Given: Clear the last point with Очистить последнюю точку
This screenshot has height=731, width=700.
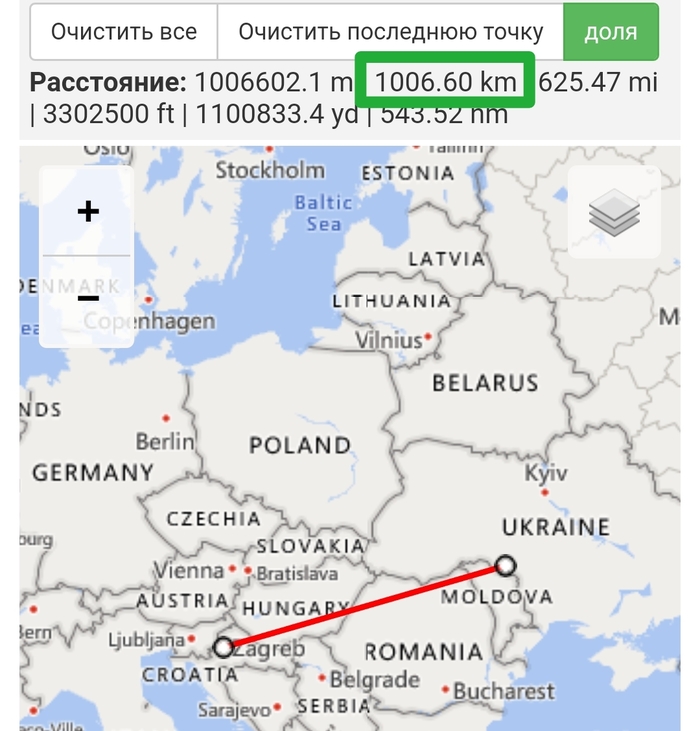Looking at the screenshot, I should pyautogui.click(x=390, y=32).
